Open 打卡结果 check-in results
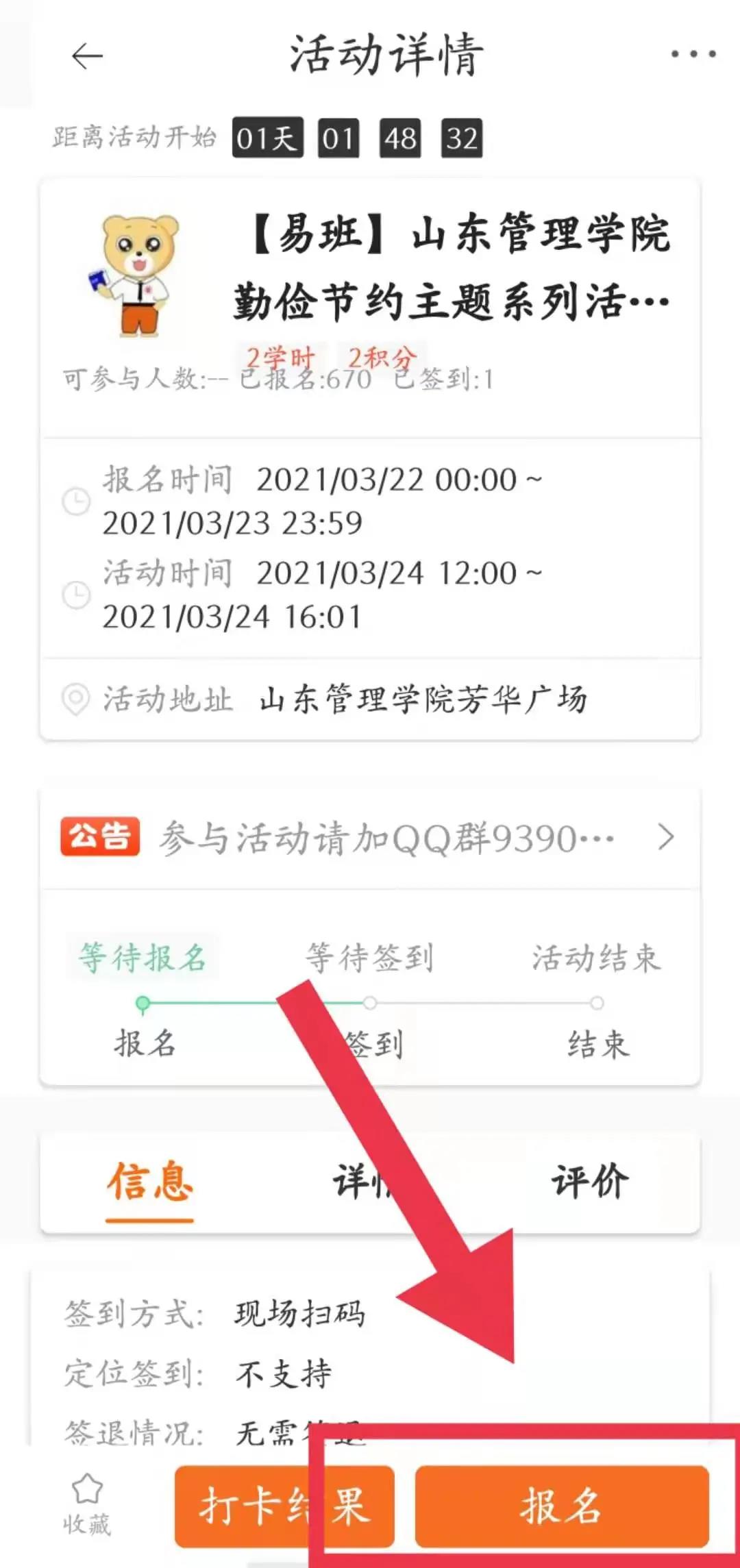Viewport: 740px width, 1568px height. 284,1506
